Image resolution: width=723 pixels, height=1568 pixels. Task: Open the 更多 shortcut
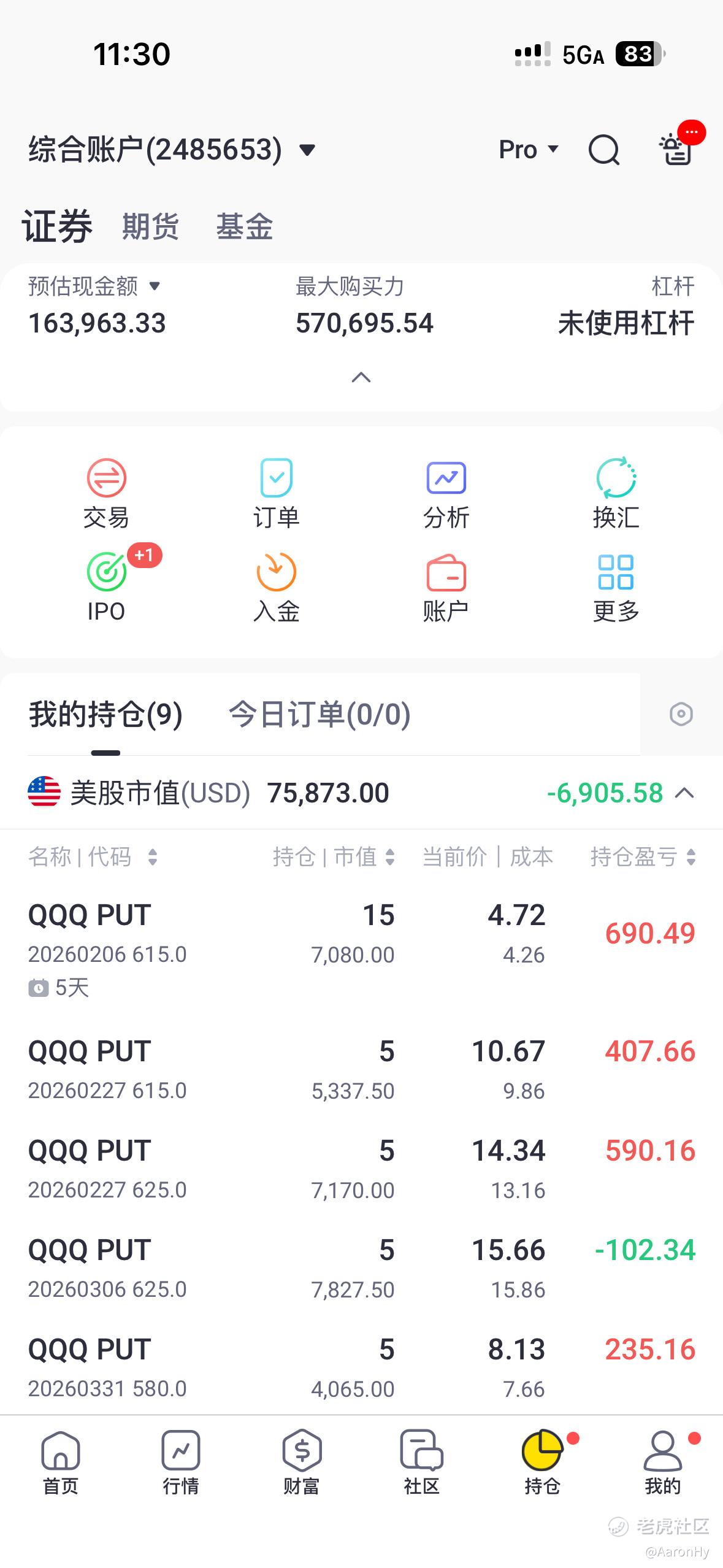[616, 587]
